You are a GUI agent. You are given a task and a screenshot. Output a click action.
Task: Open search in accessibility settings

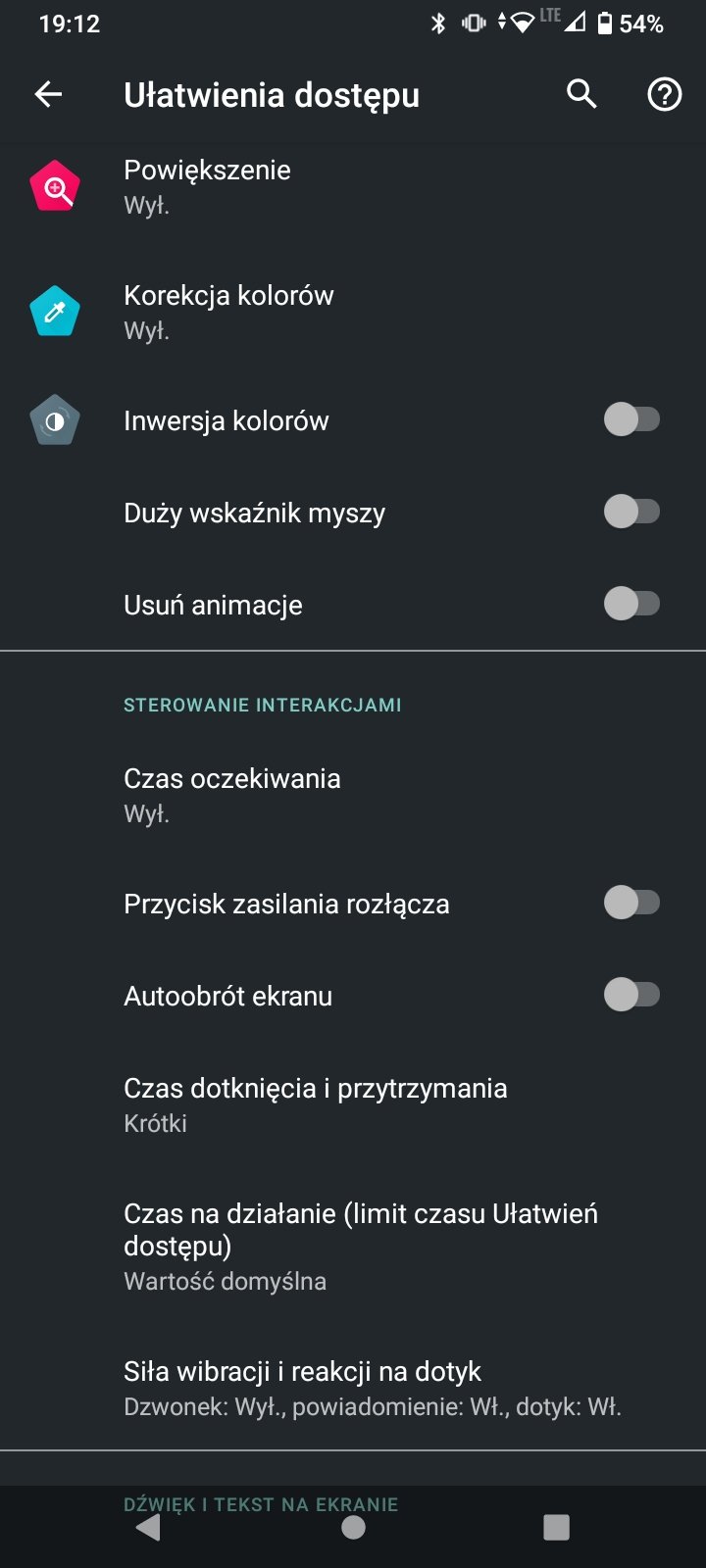coord(581,94)
